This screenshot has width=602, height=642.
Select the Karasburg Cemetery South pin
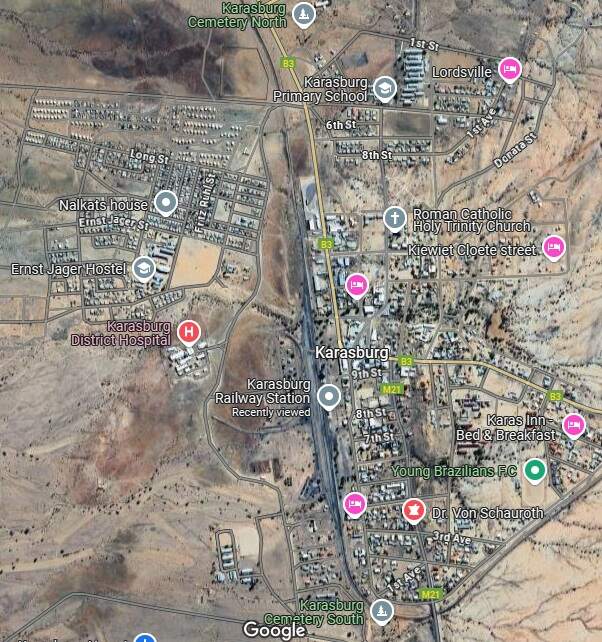pos(380,609)
